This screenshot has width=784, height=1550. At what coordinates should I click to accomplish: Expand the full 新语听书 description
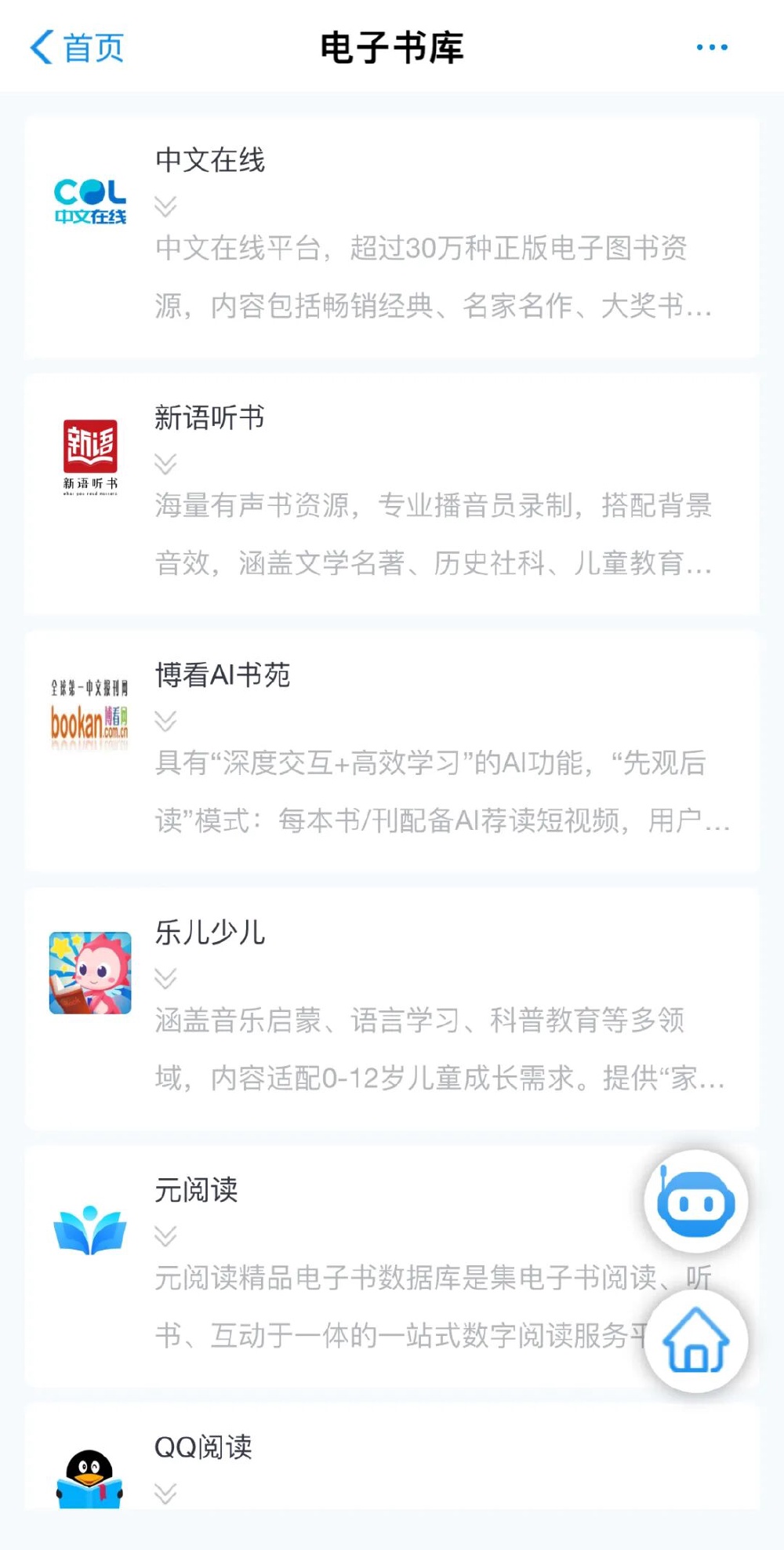164,464
